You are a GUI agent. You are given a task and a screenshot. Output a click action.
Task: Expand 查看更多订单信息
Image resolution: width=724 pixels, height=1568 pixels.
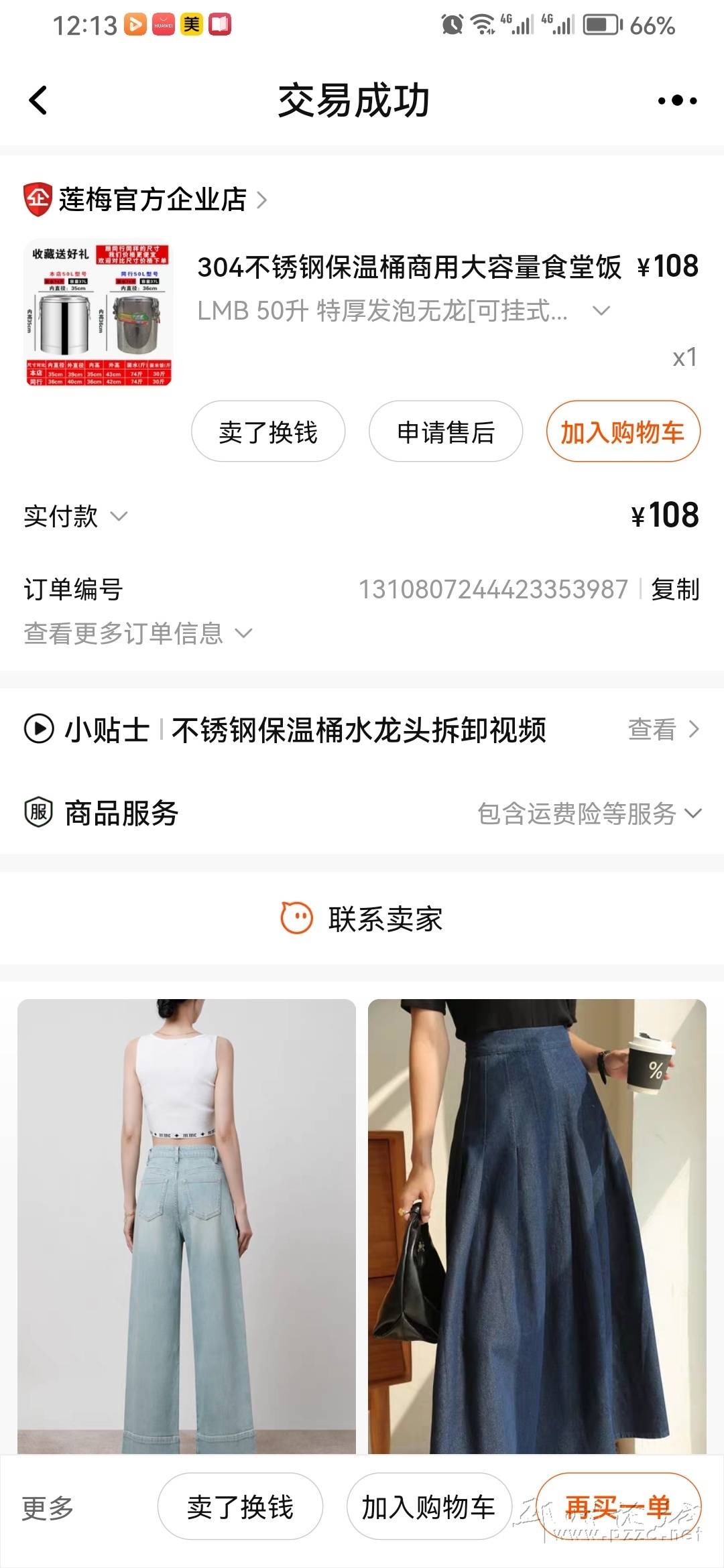pos(137,633)
